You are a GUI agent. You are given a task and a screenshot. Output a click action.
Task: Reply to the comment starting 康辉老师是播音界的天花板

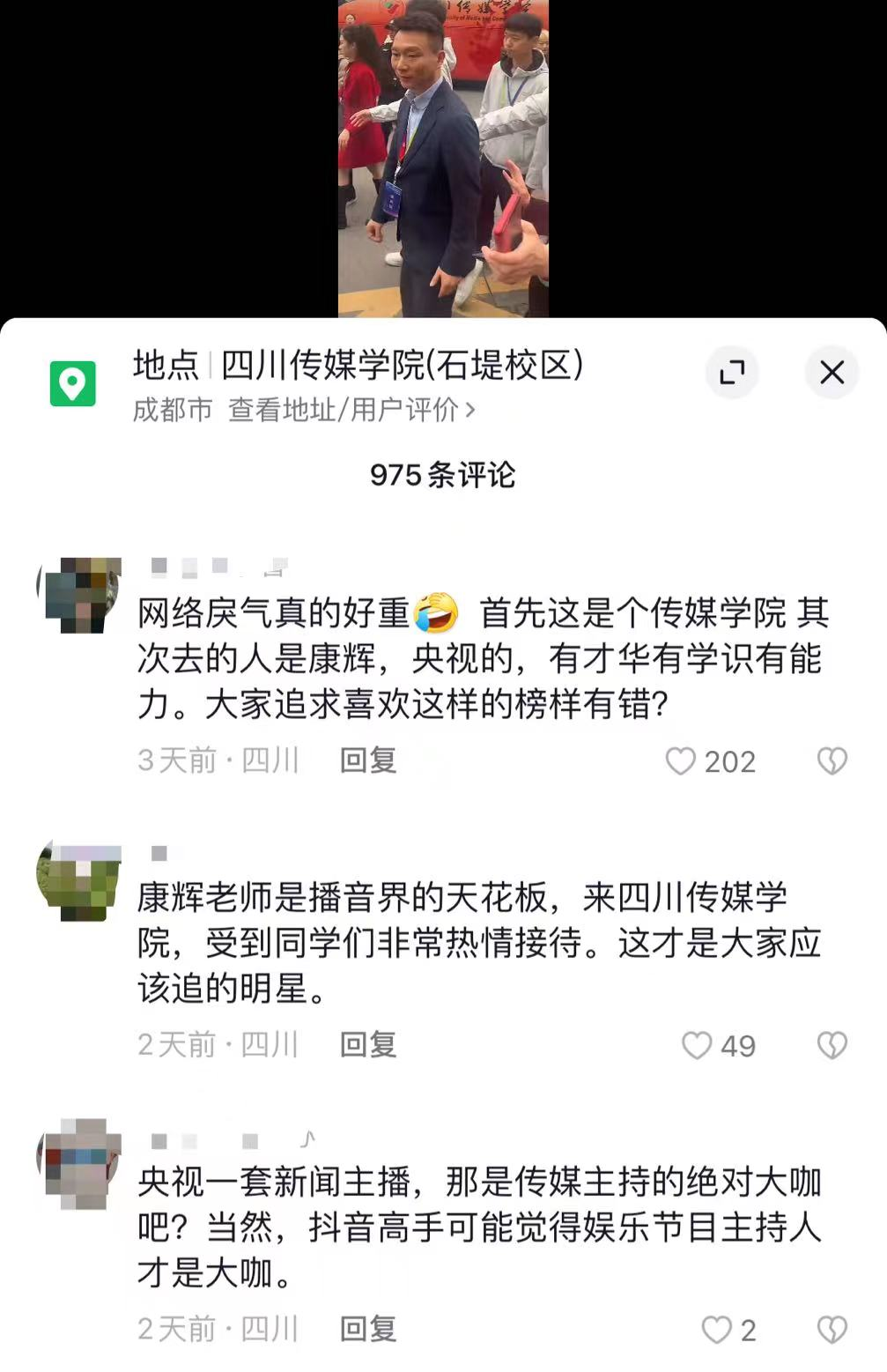pyautogui.click(x=368, y=1045)
